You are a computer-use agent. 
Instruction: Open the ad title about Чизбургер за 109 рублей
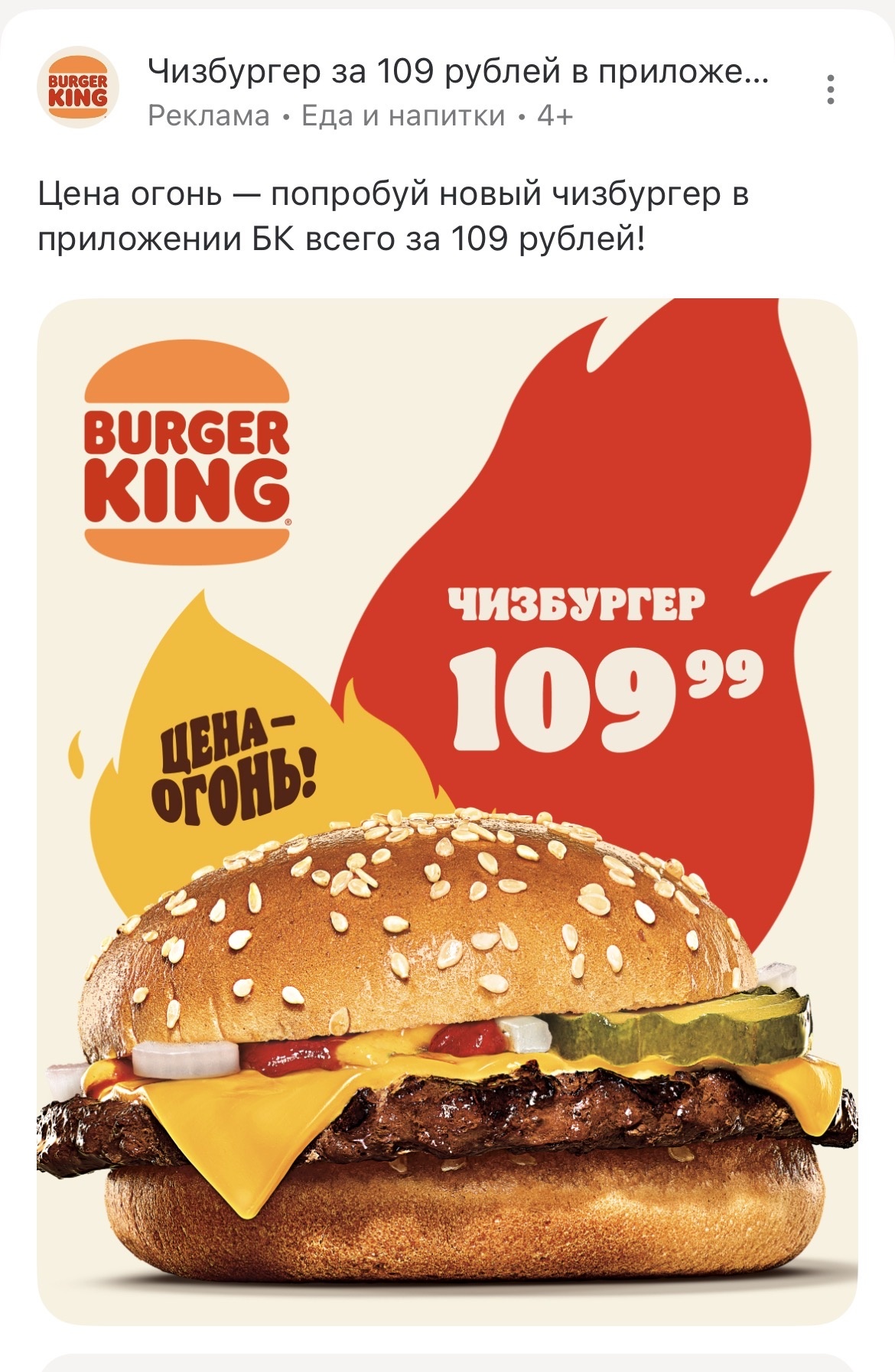pos(457,72)
